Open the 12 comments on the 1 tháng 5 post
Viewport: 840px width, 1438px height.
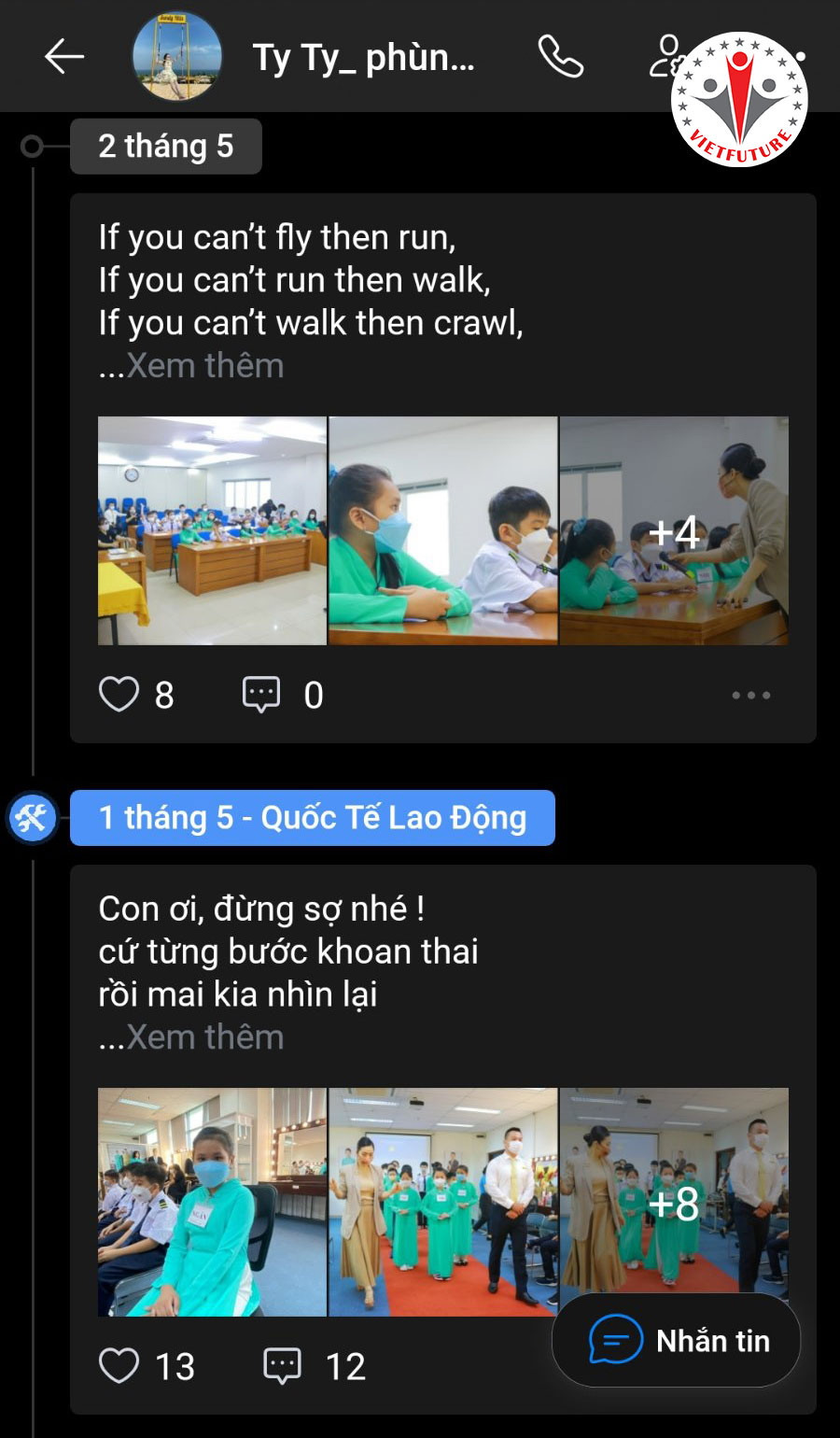(283, 1366)
